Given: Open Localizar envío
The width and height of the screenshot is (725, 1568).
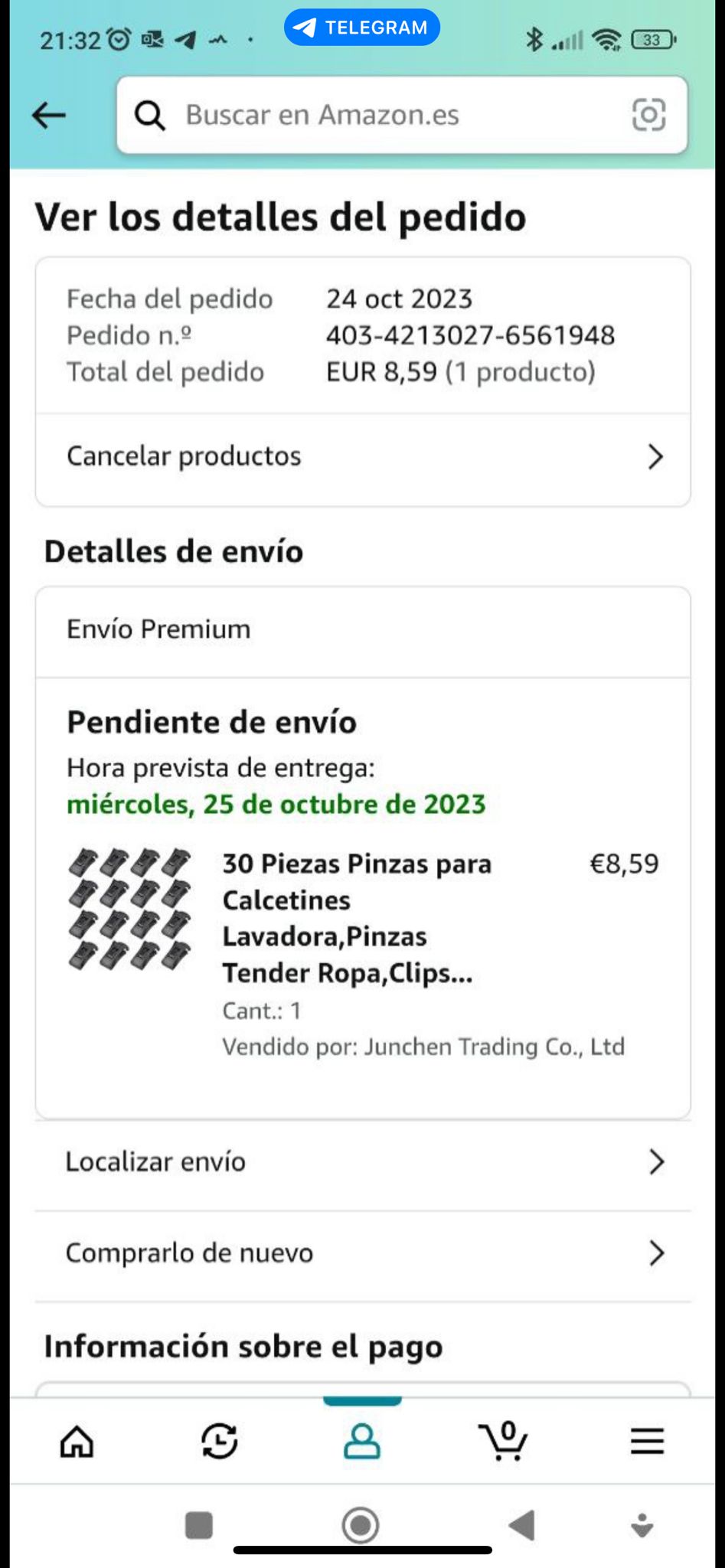Looking at the screenshot, I should (363, 1162).
